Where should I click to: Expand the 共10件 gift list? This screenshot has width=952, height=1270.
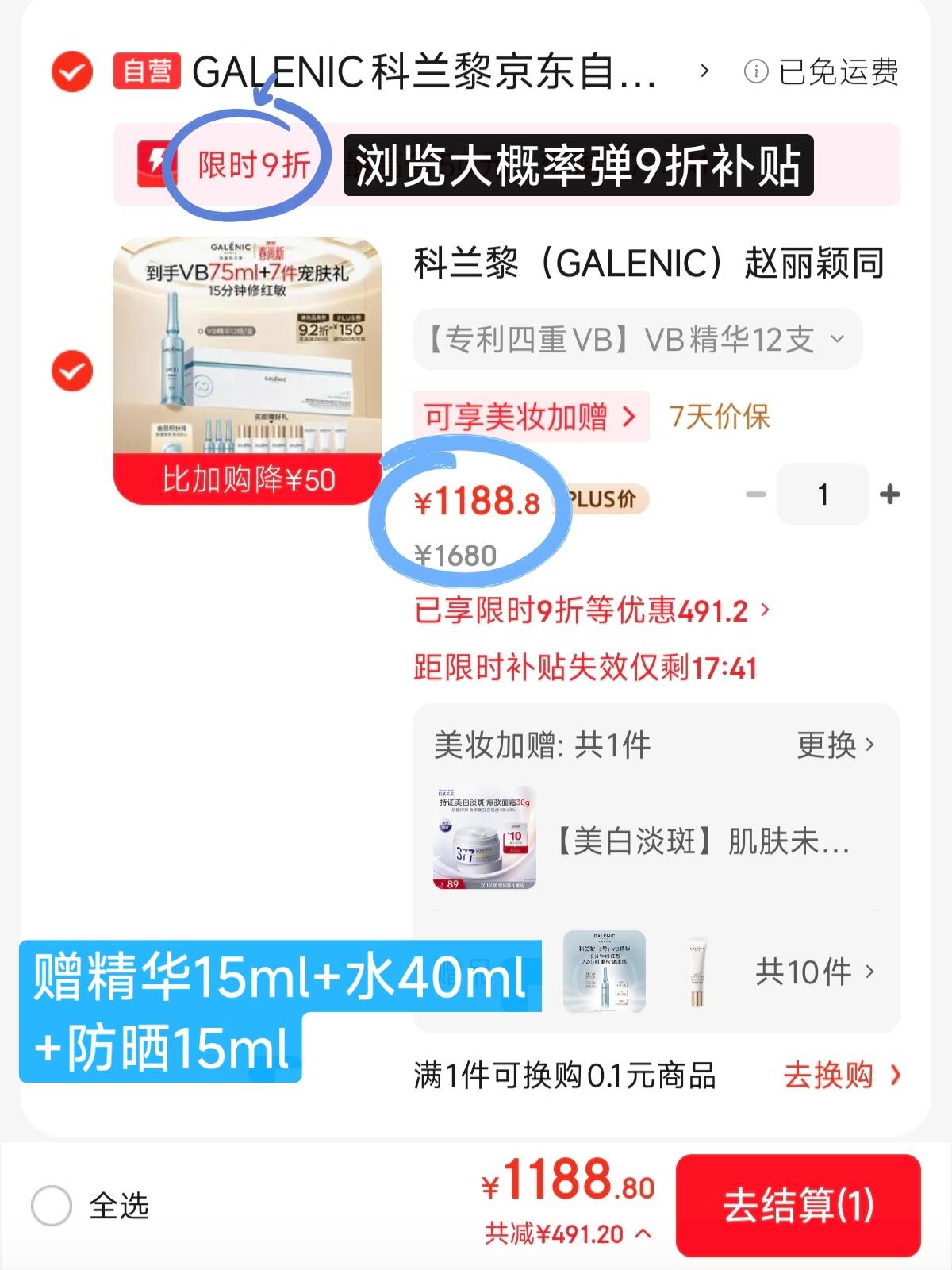[814, 972]
